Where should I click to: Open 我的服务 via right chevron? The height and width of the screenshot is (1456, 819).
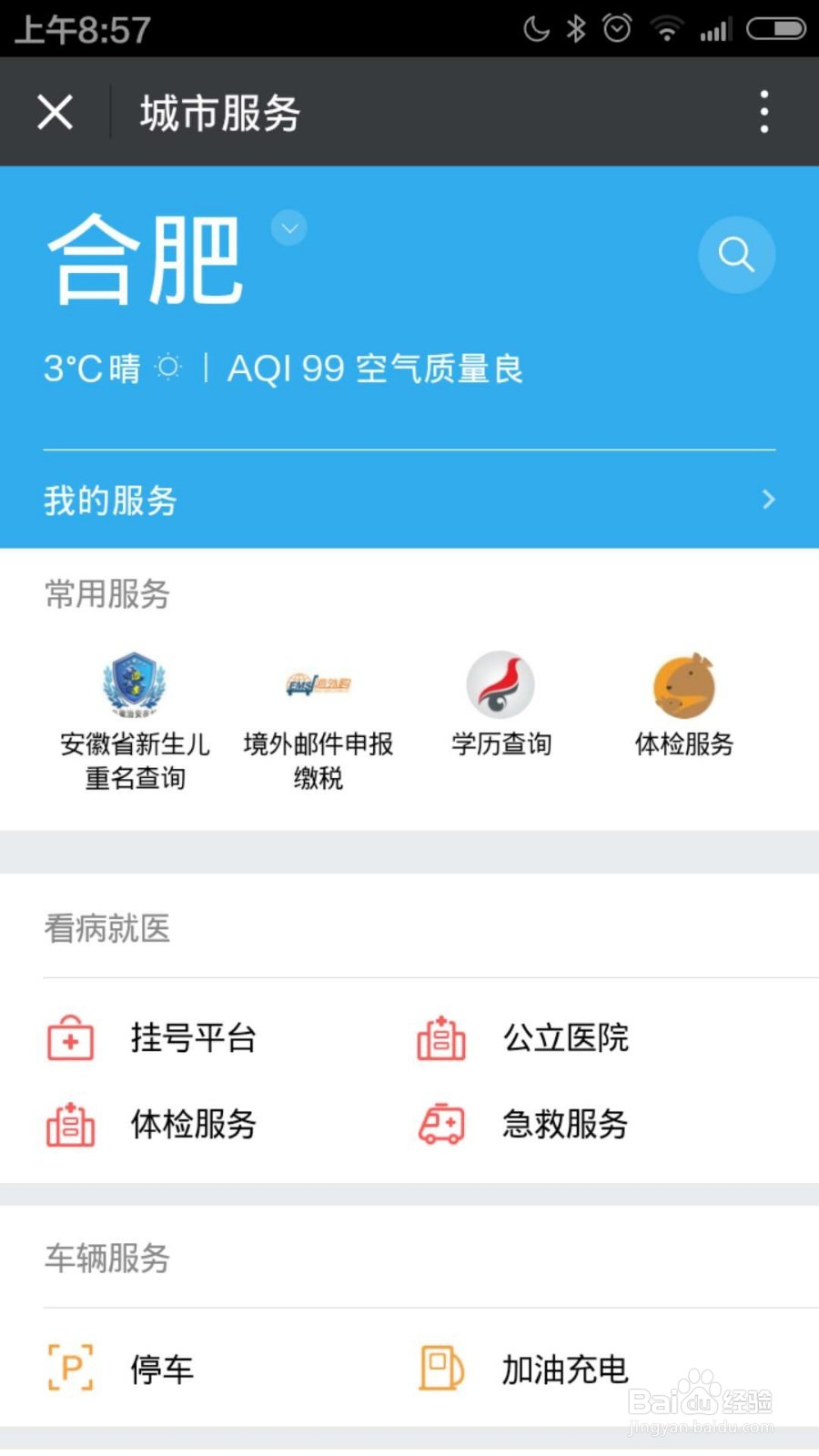click(x=769, y=500)
